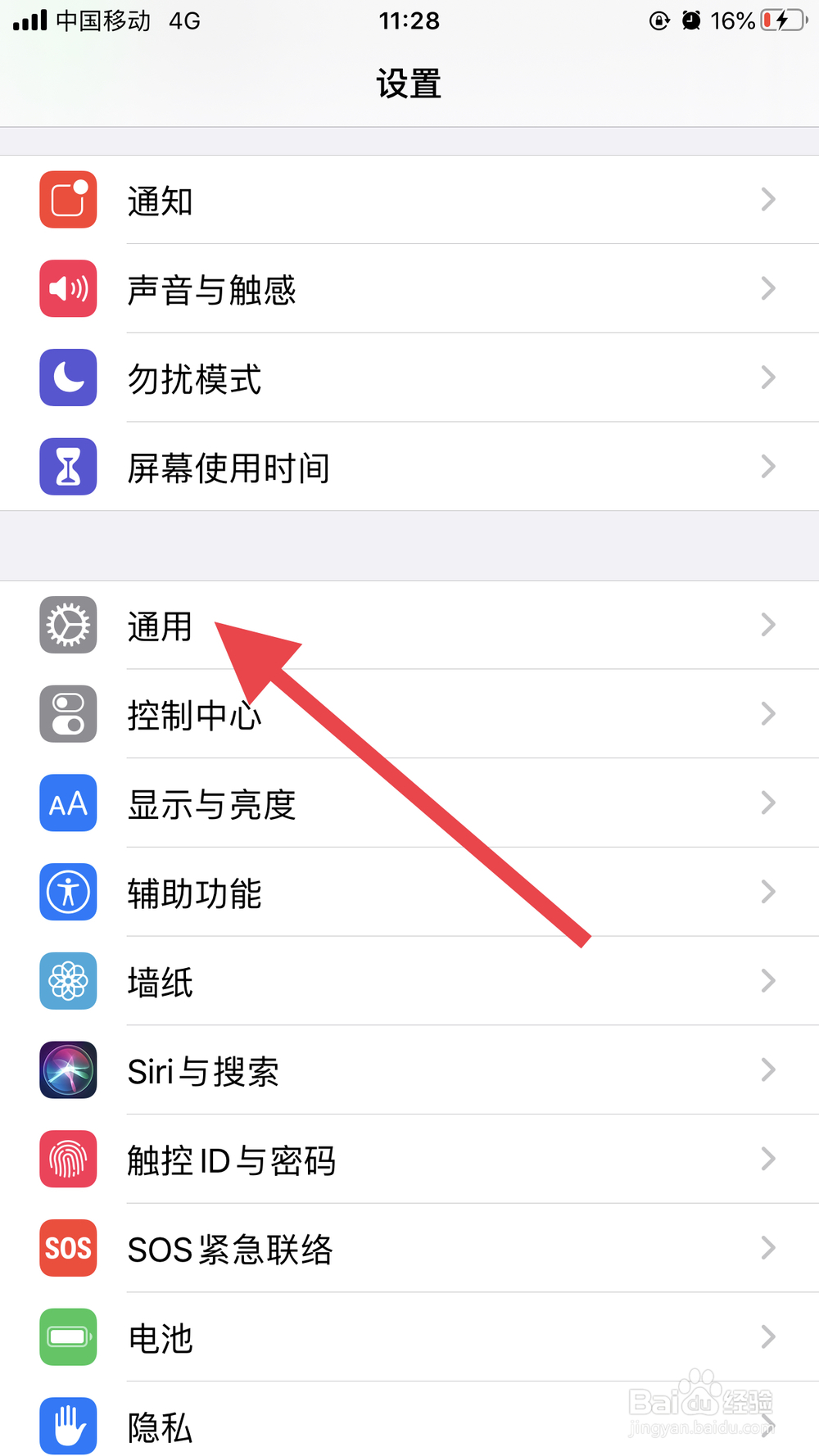Open the Siri 与搜索 settings entry

point(328,1070)
